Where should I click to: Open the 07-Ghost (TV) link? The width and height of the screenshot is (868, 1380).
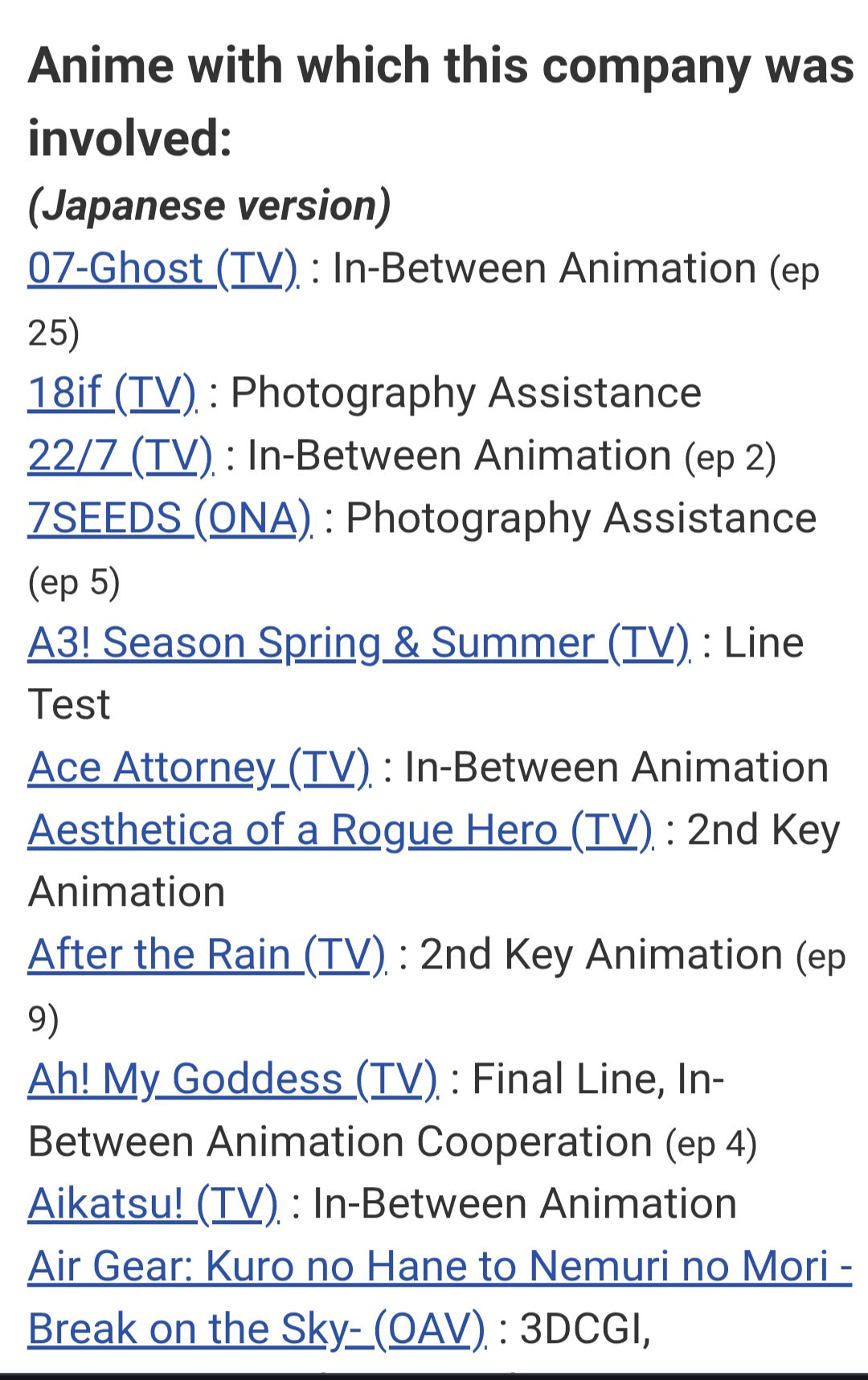point(162,268)
